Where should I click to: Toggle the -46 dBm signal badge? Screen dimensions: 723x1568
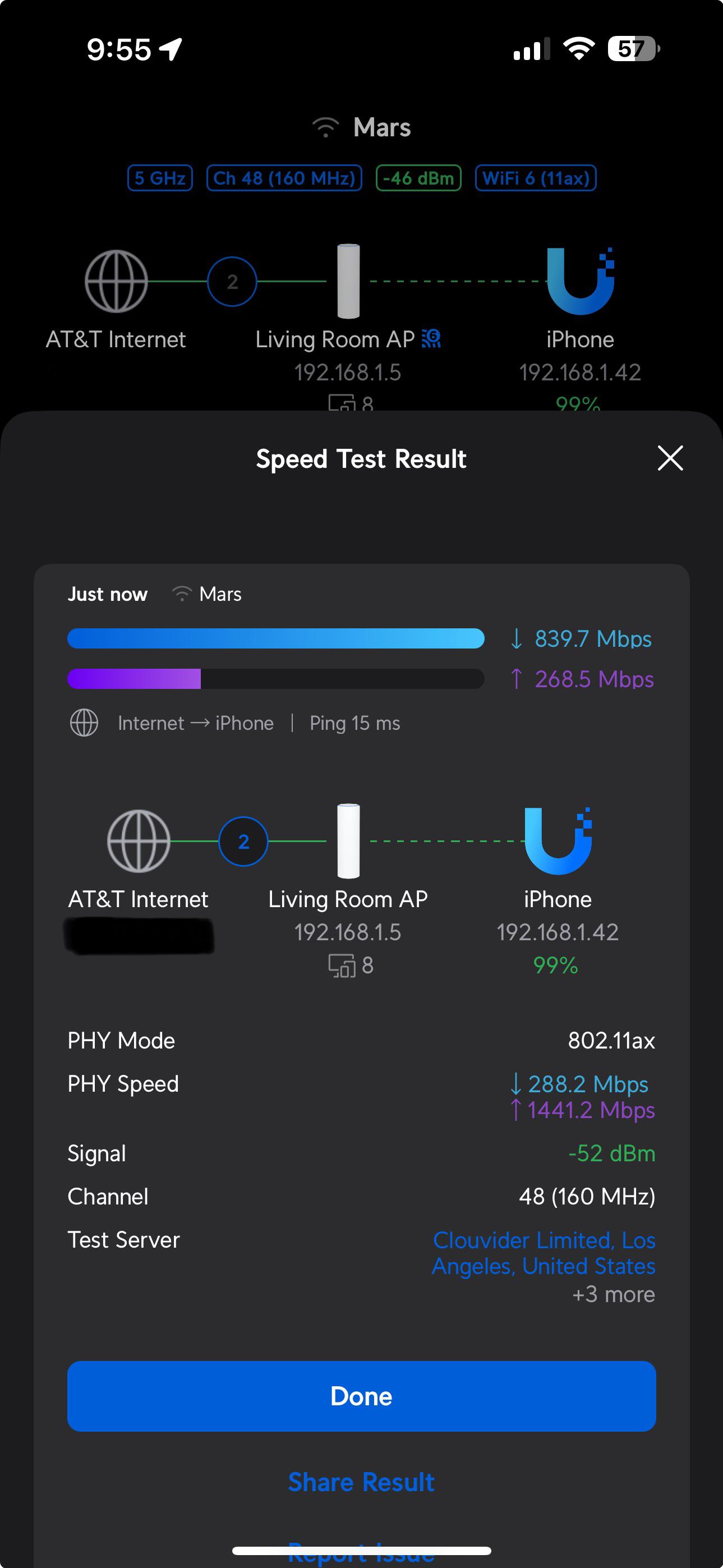[x=418, y=178]
